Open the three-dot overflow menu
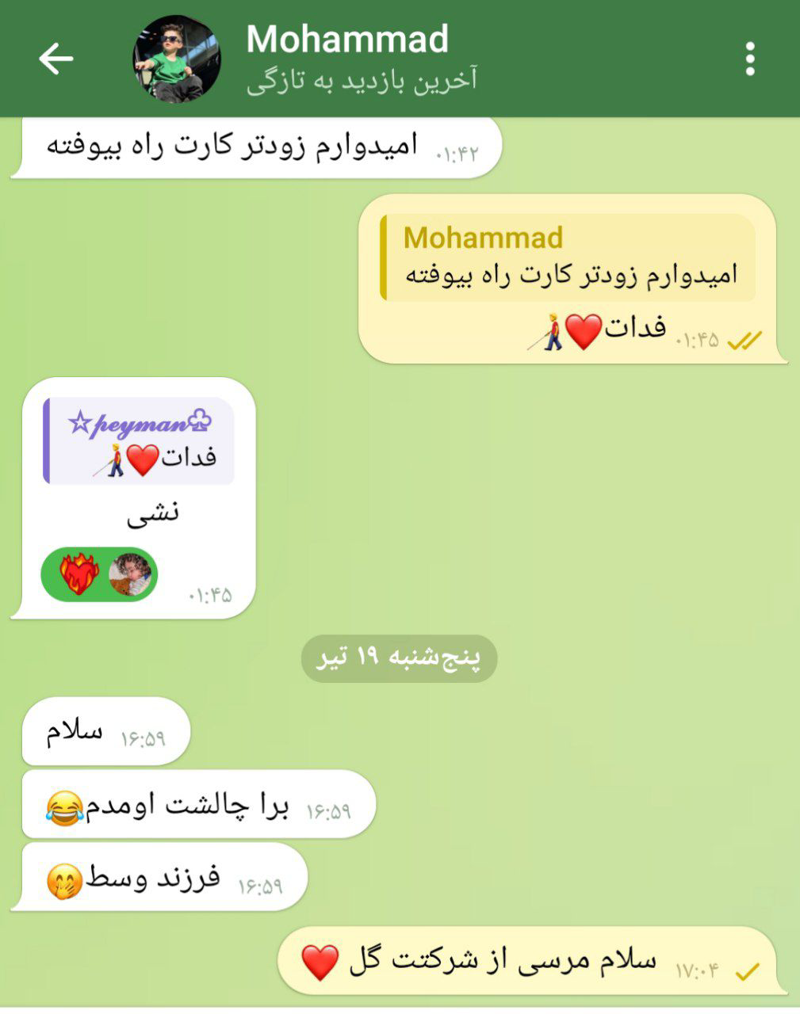 [x=750, y=59]
